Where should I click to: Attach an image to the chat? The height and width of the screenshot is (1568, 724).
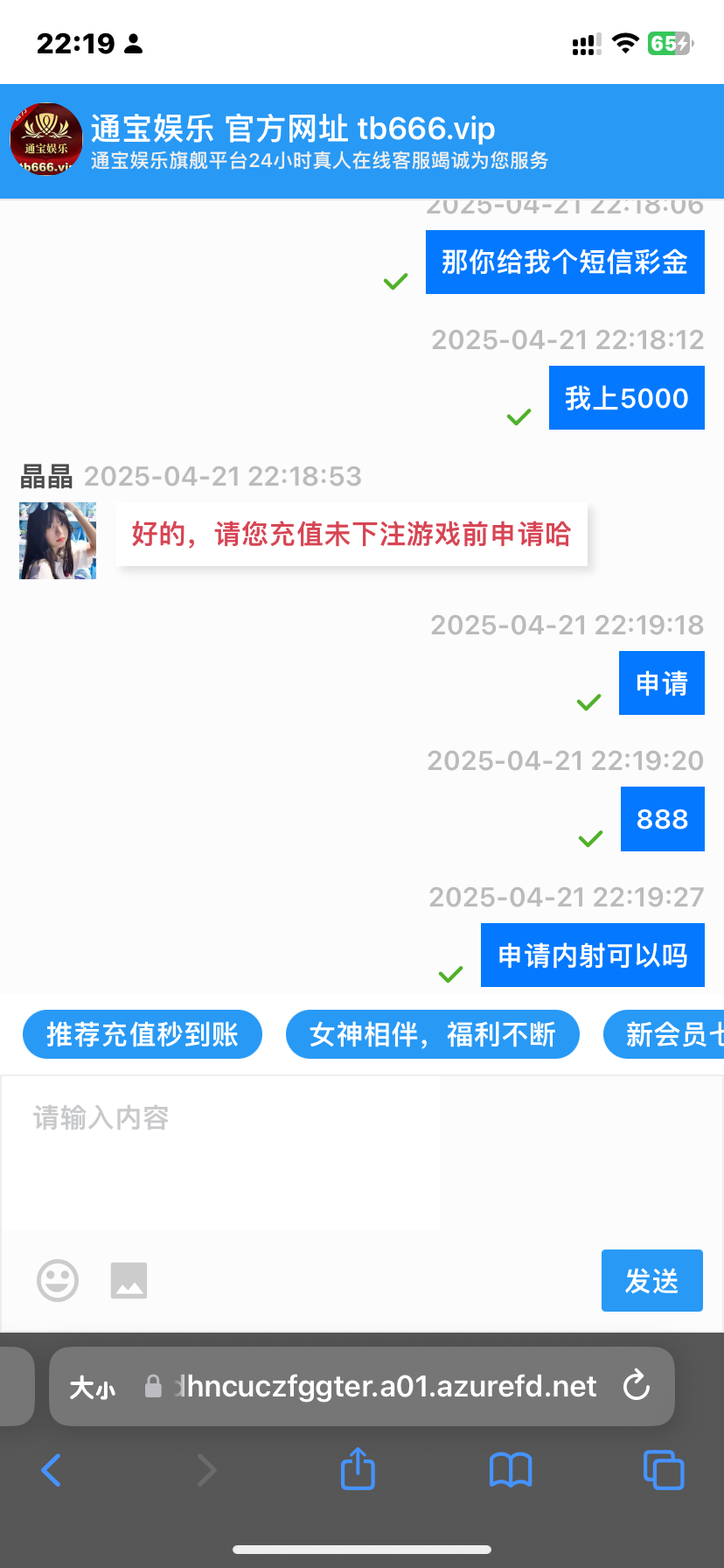click(x=129, y=1281)
